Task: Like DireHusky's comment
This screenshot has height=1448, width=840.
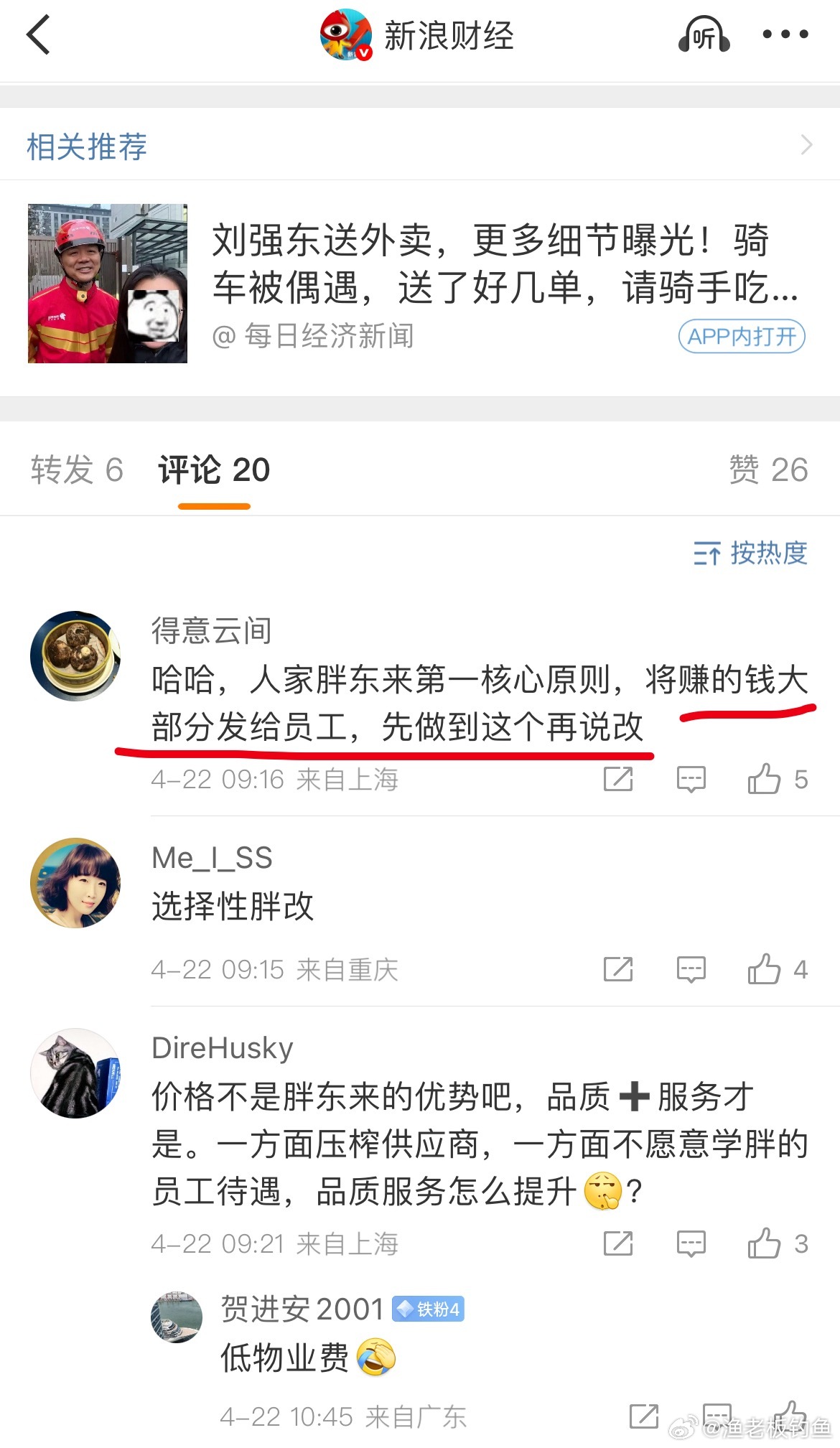Action: 765,1243
